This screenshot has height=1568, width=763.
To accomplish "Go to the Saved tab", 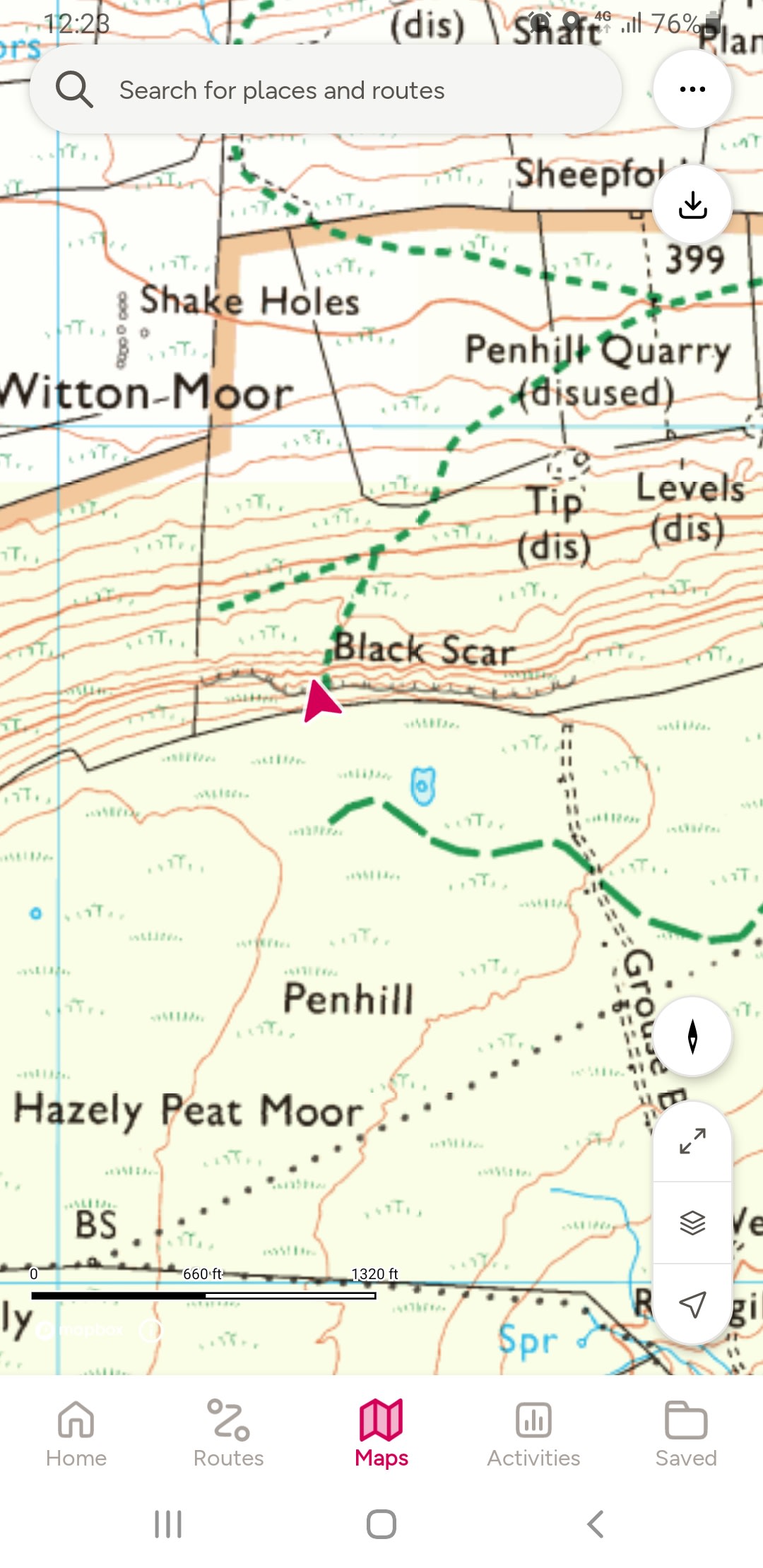I will click(x=686, y=1434).
